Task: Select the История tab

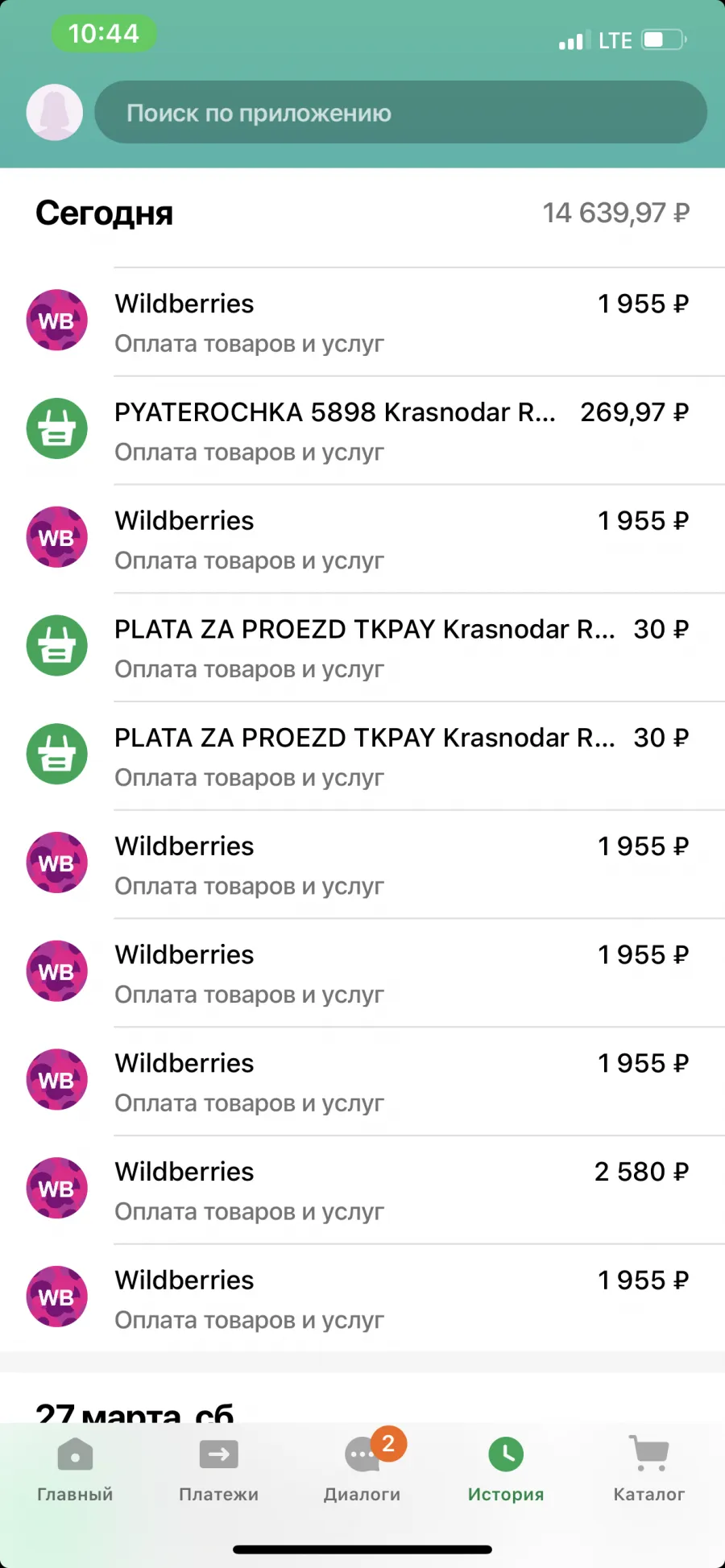Action: tap(506, 1470)
